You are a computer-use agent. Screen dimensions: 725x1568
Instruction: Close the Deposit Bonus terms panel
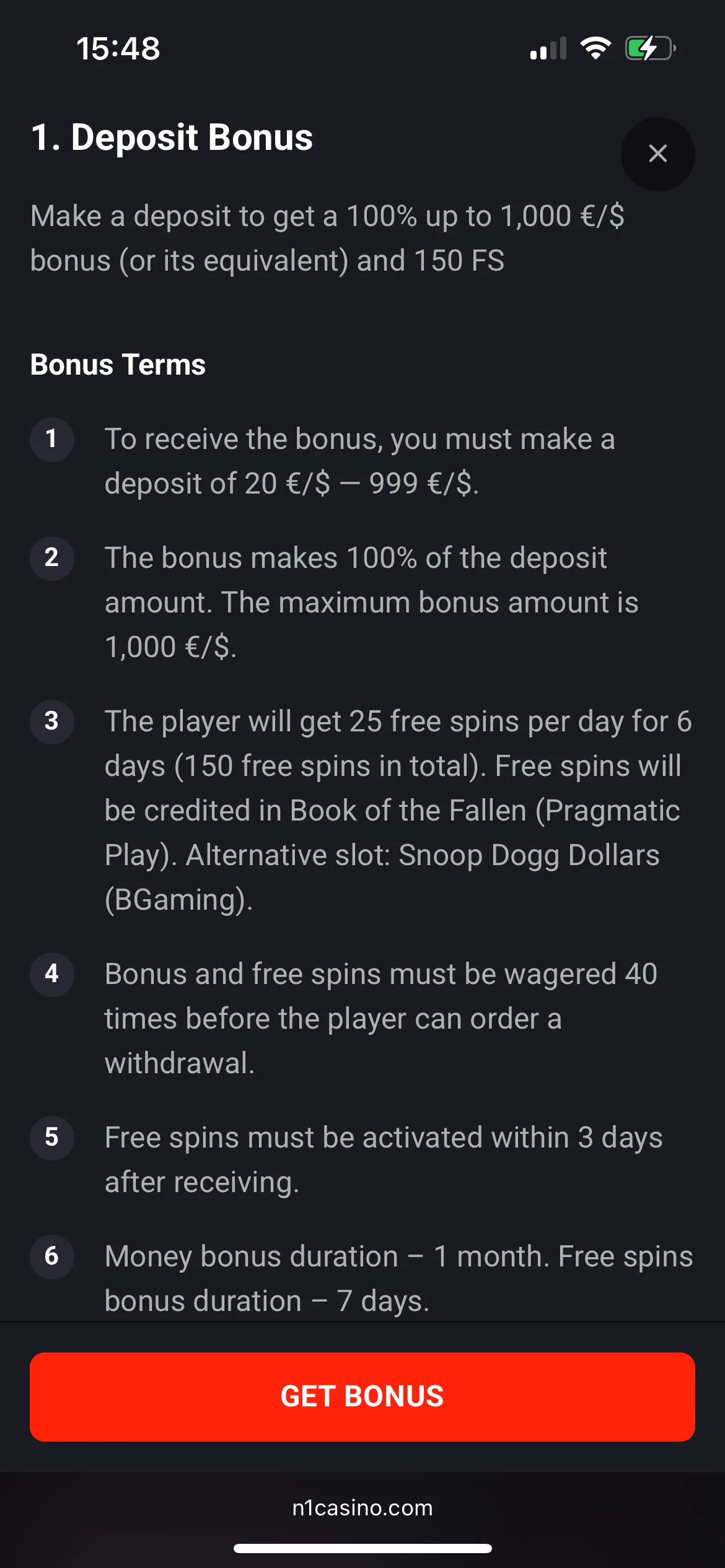657,154
